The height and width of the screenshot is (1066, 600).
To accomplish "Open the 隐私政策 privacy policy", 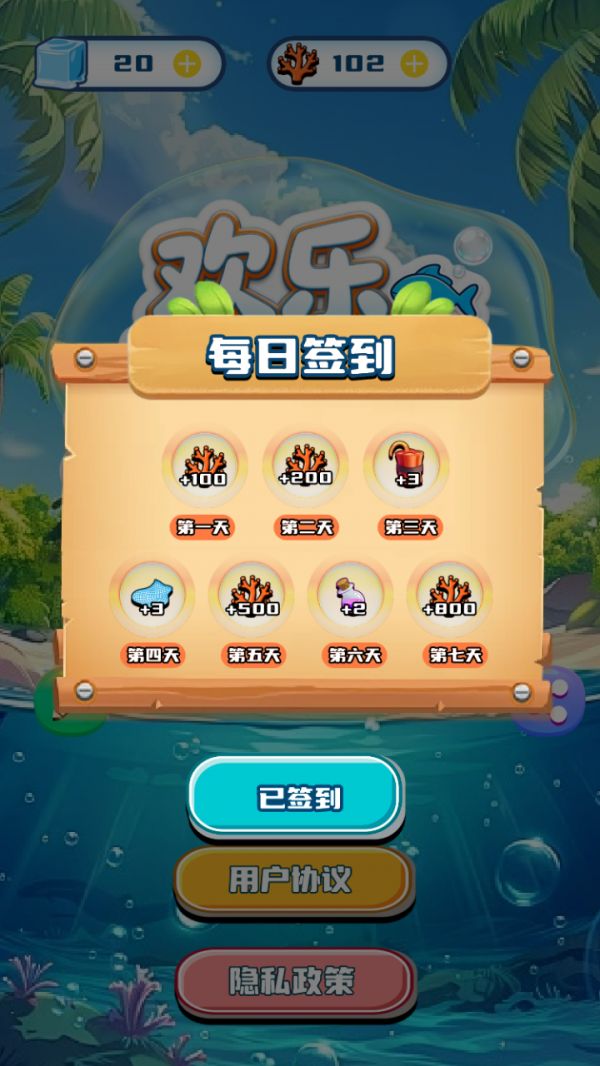I will pos(295,980).
